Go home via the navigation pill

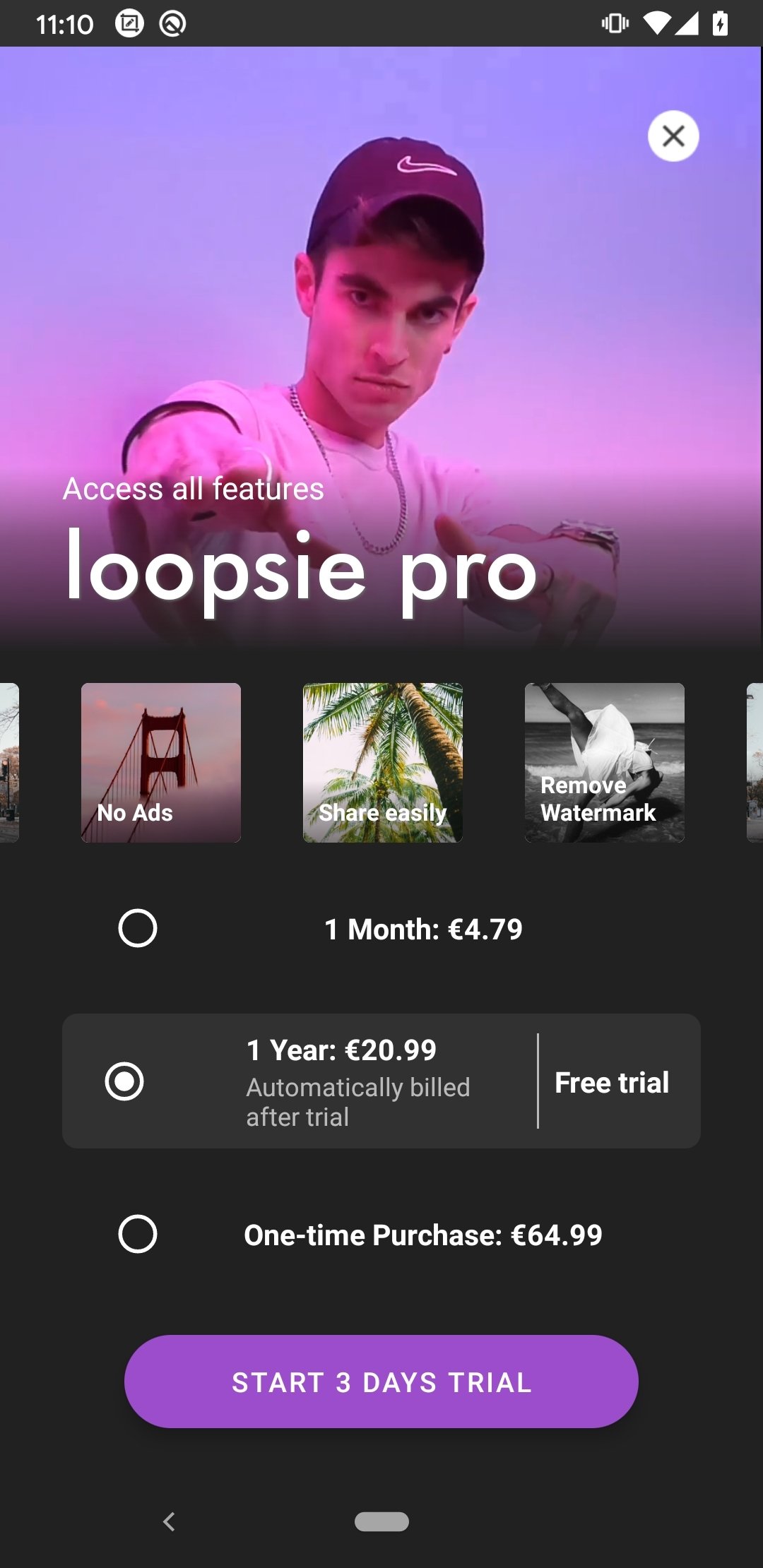point(381,1521)
